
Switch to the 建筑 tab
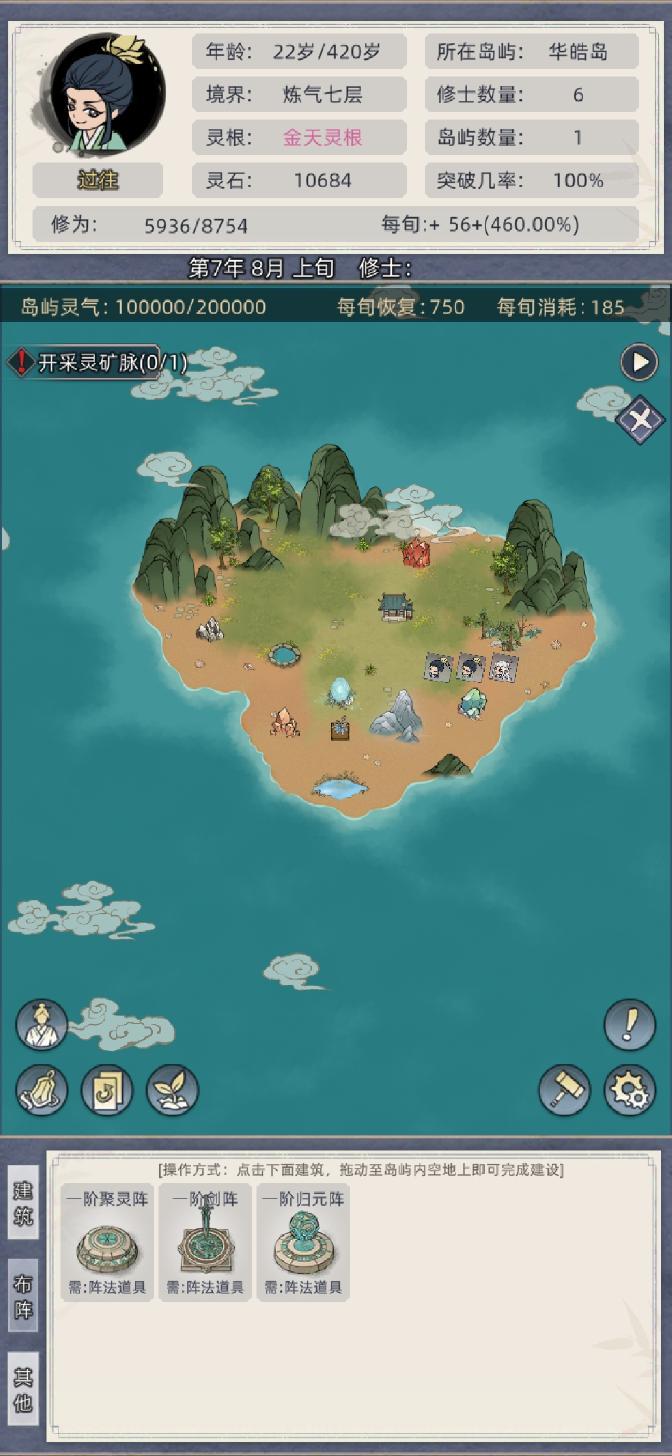pos(23,1203)
